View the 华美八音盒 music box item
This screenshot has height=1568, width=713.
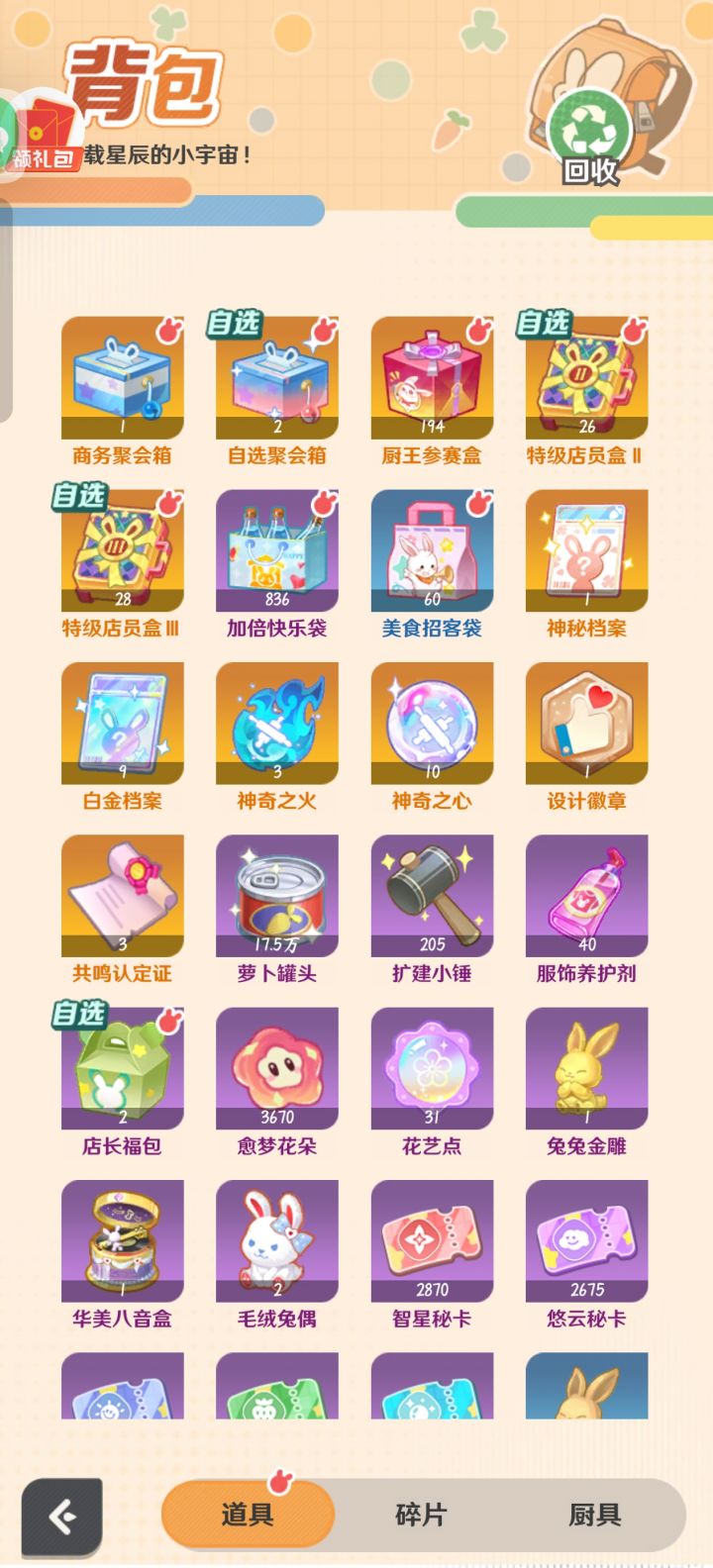coord(123,1239)
